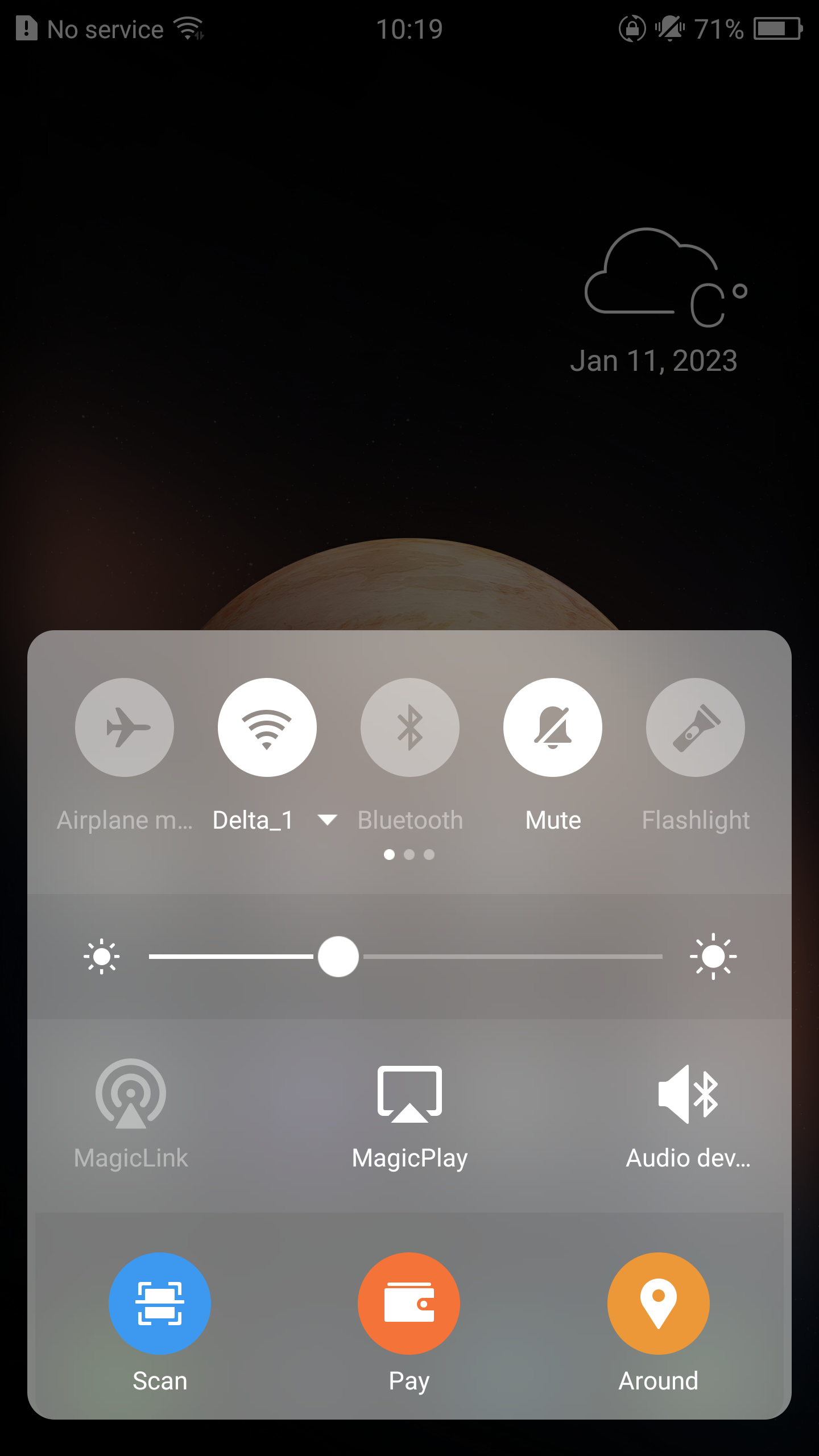Image resolution: width=819 pixels, height=1456 pixels.
Task: Switch on the Flashlight
Action: tap(695, 727)
